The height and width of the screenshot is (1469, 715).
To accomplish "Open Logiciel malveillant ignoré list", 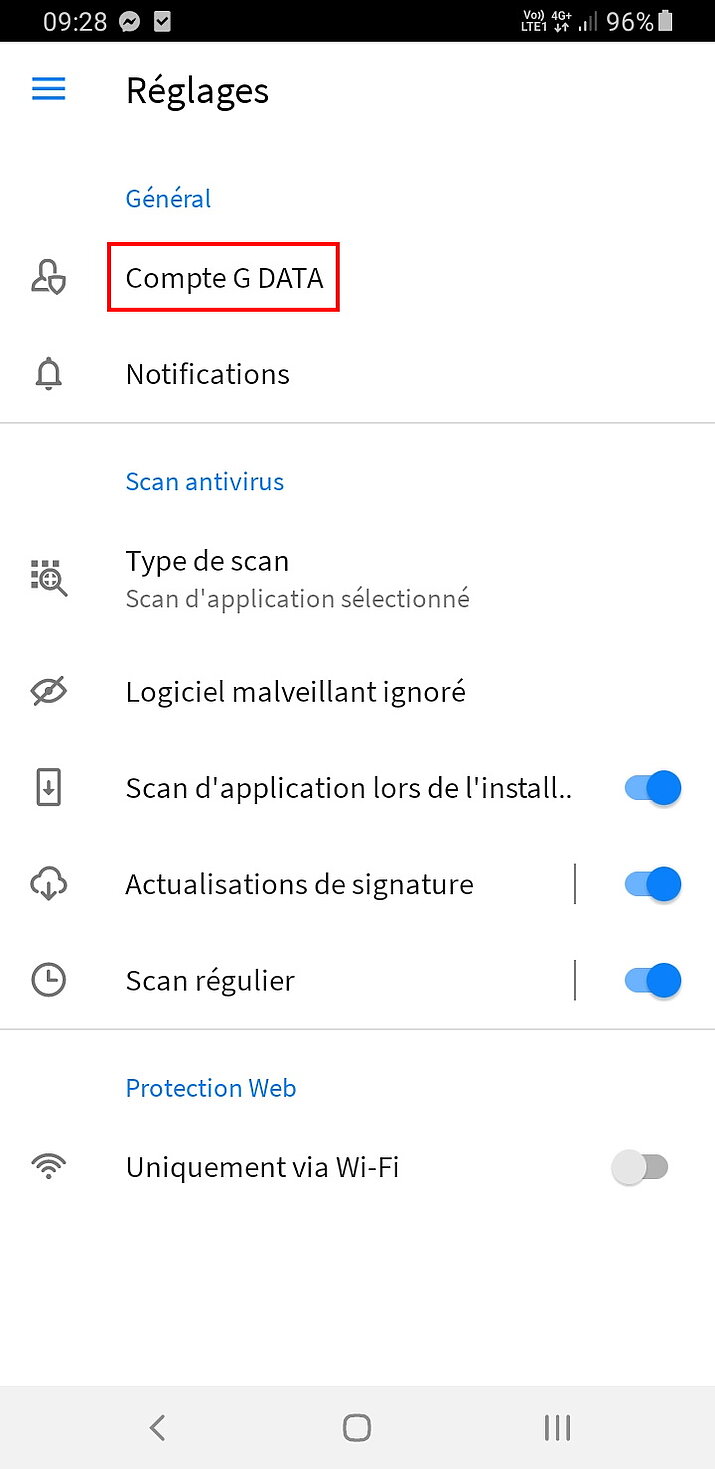I will coord(357,691).
